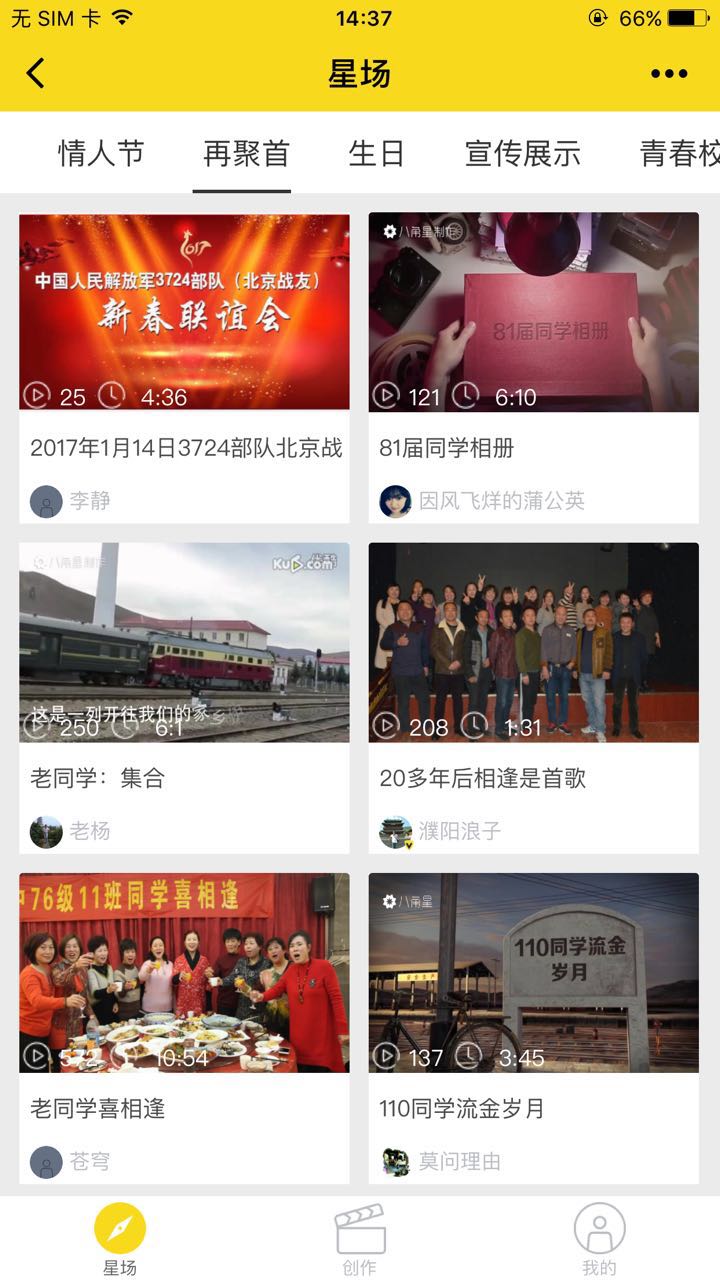Tap the 星场 bottom navigation tab

(x=120, y=1240)
